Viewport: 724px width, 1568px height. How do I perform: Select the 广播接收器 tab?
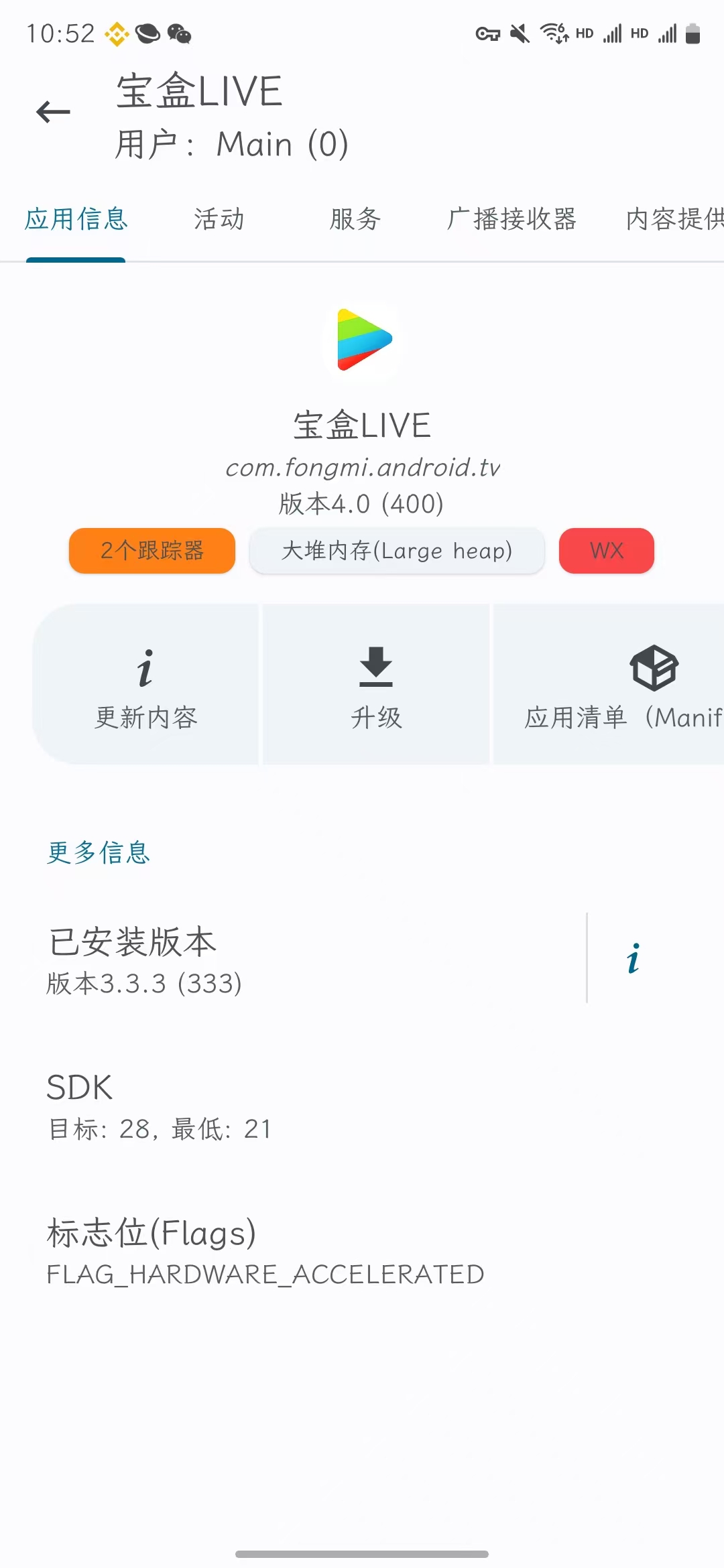(511, 219)
